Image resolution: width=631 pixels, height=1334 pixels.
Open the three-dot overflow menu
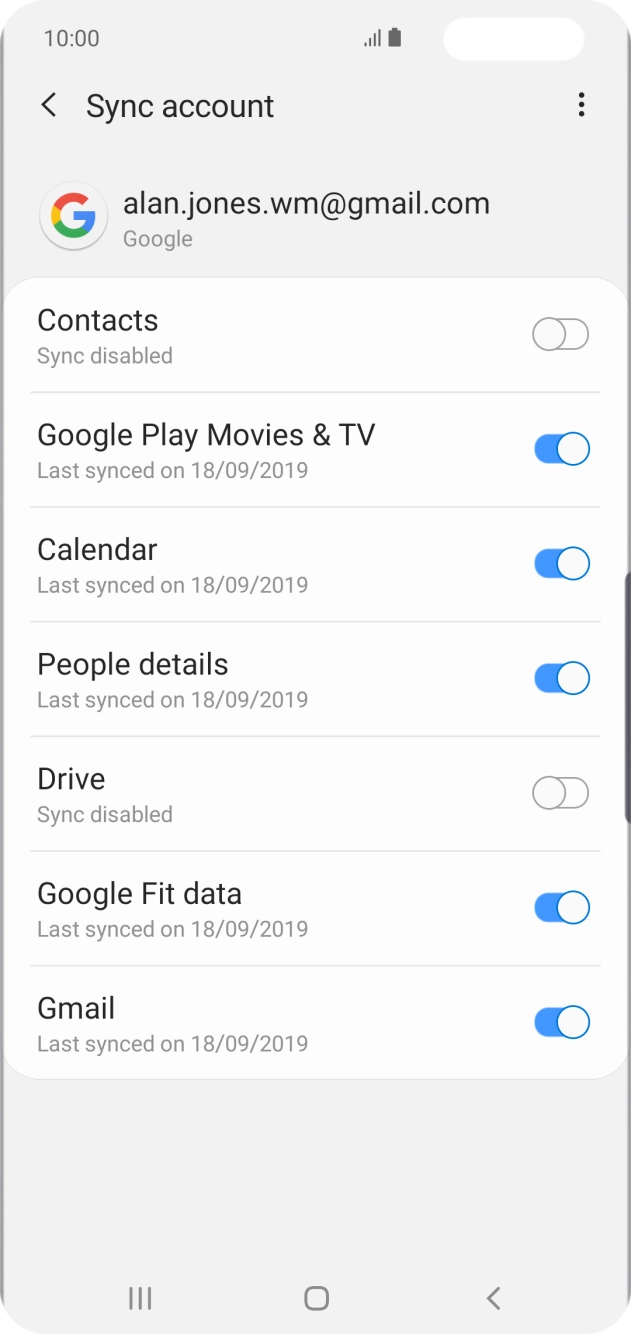(581, 105)
